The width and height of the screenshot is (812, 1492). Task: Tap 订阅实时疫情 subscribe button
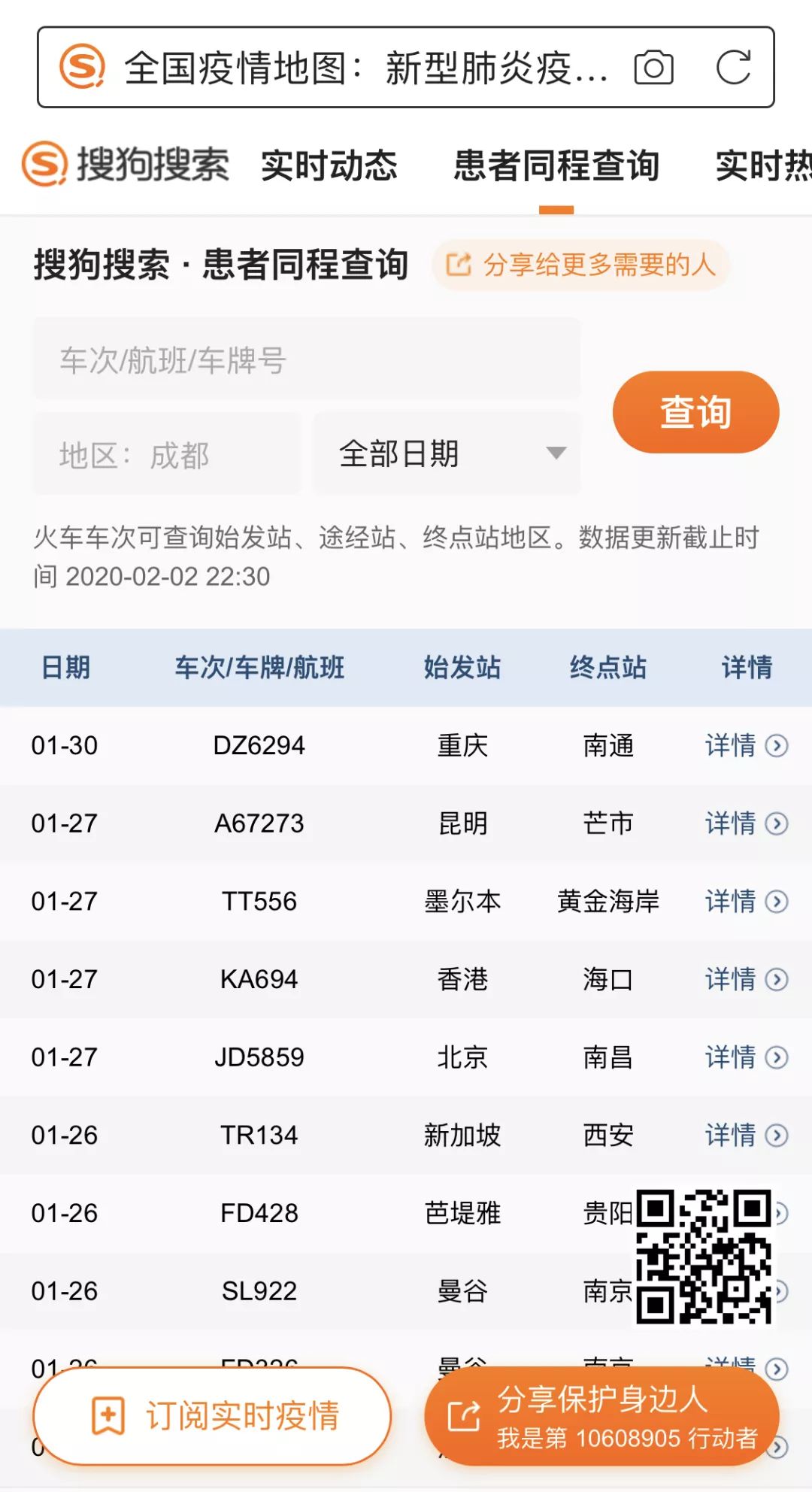pos(212,1416)
